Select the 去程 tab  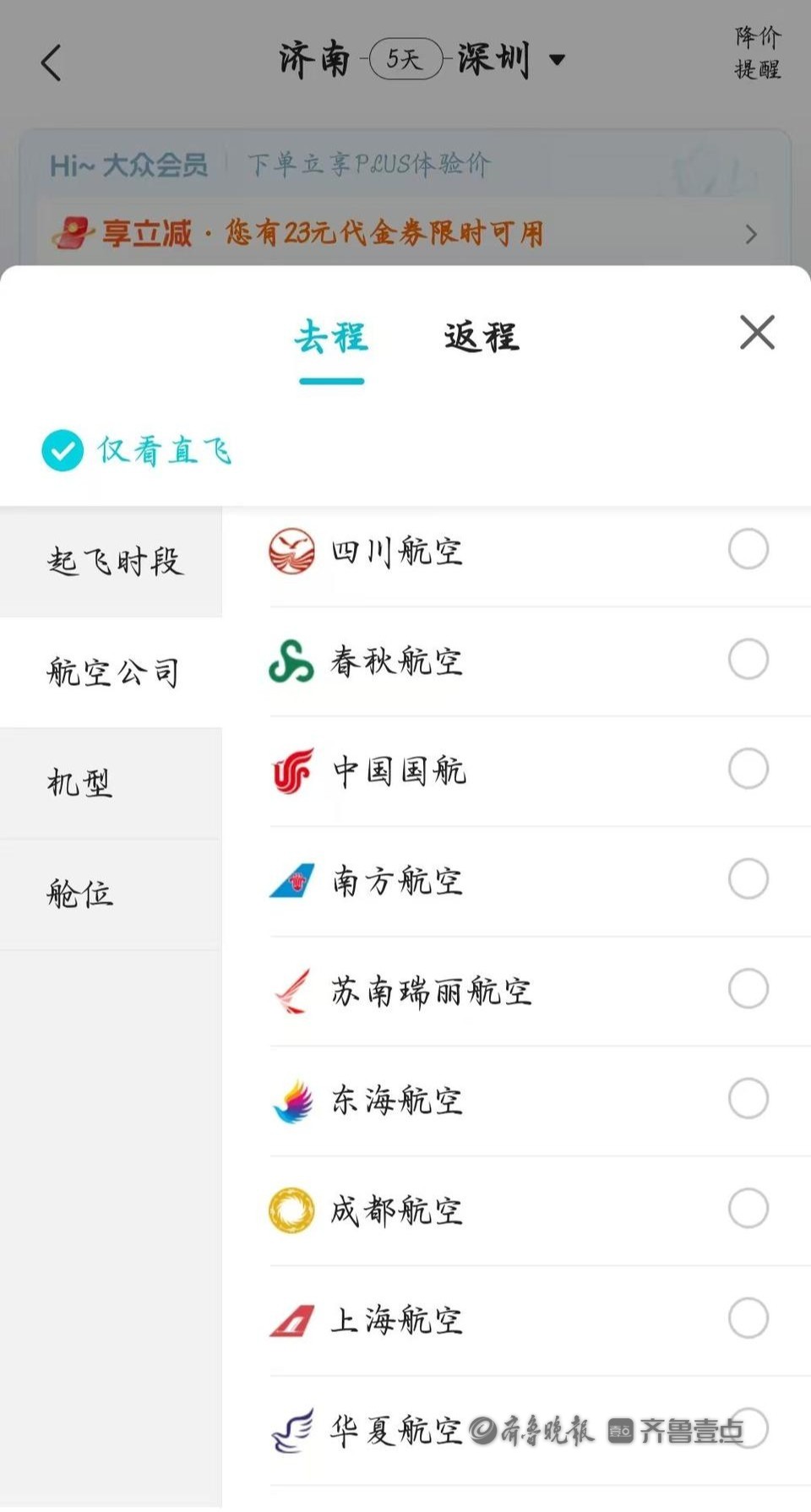pyautogui.click(x=331, y=337)
